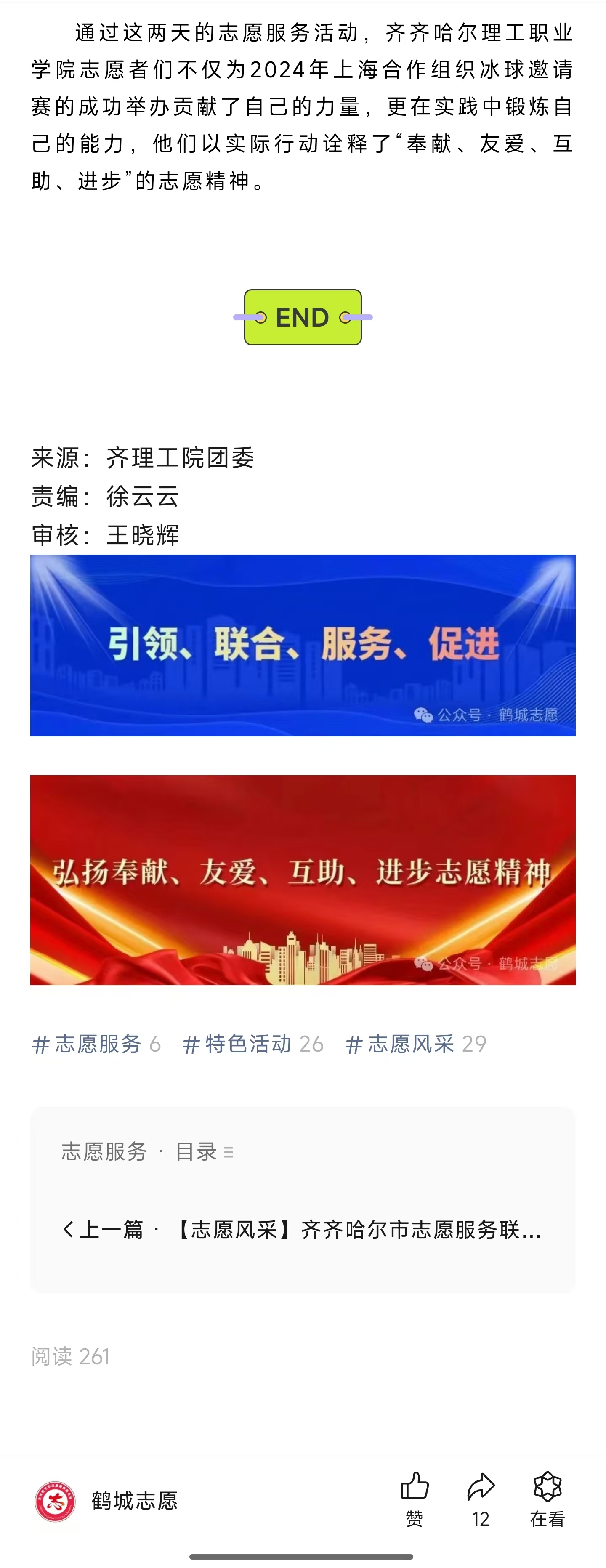Open the #特色活动 topic tag
The height and width of the screenshot is (1568, 606).
click(252, 1044)
